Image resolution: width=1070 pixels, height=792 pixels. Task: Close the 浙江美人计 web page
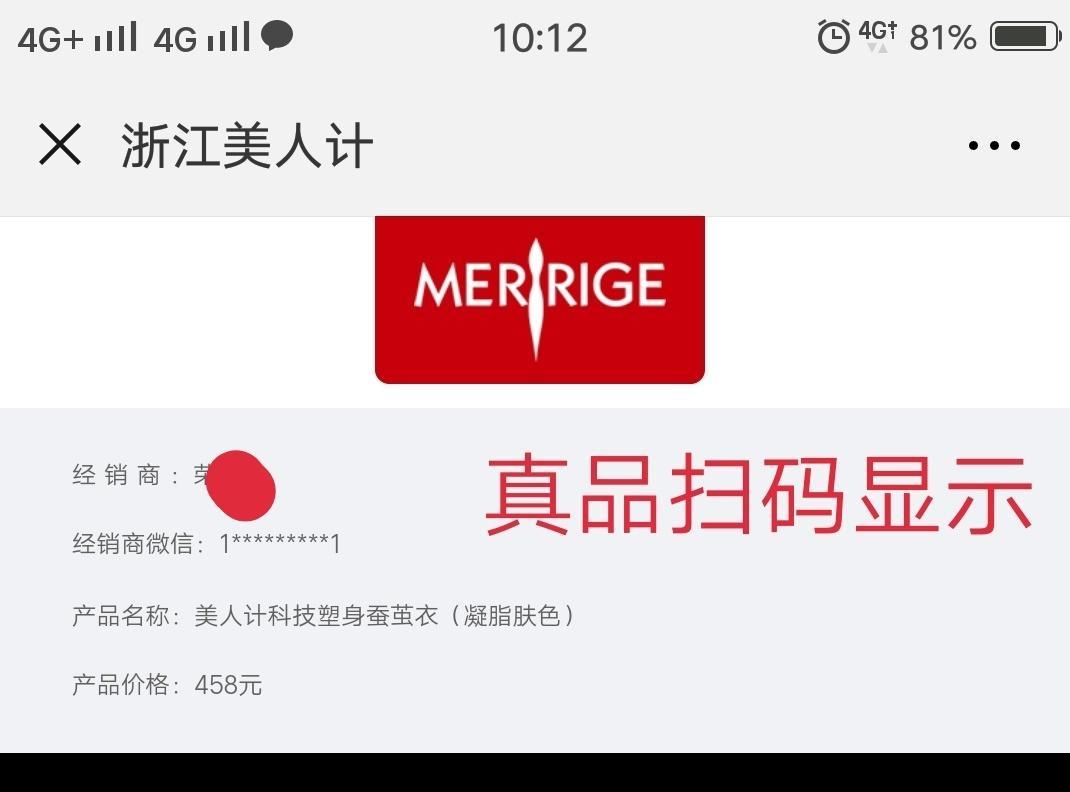[x=60, y=145]
